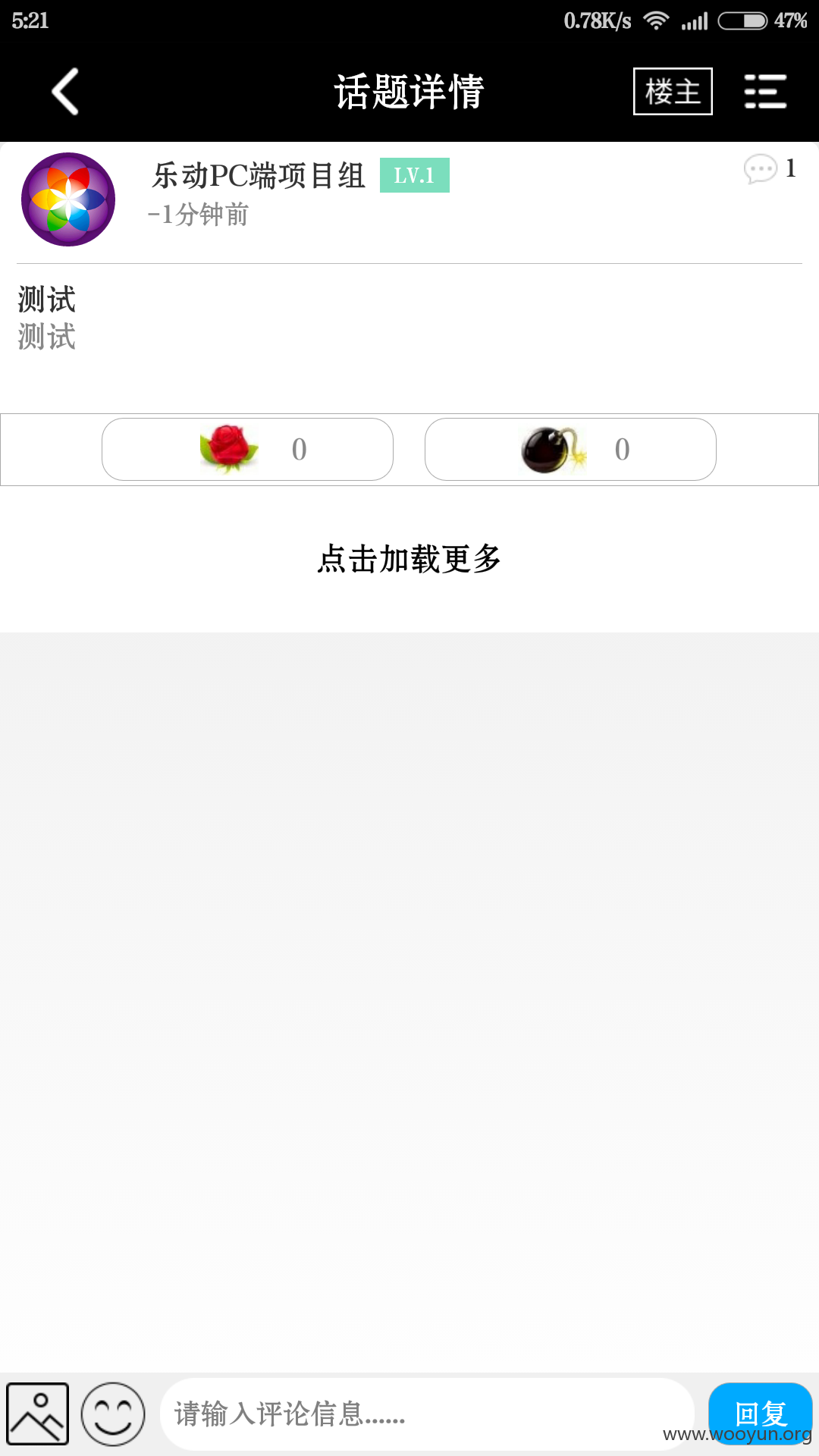This screenshot has width=819, height=1456.
Task: Filter by 楼主 (original poster) only
Action: point(673,92)
